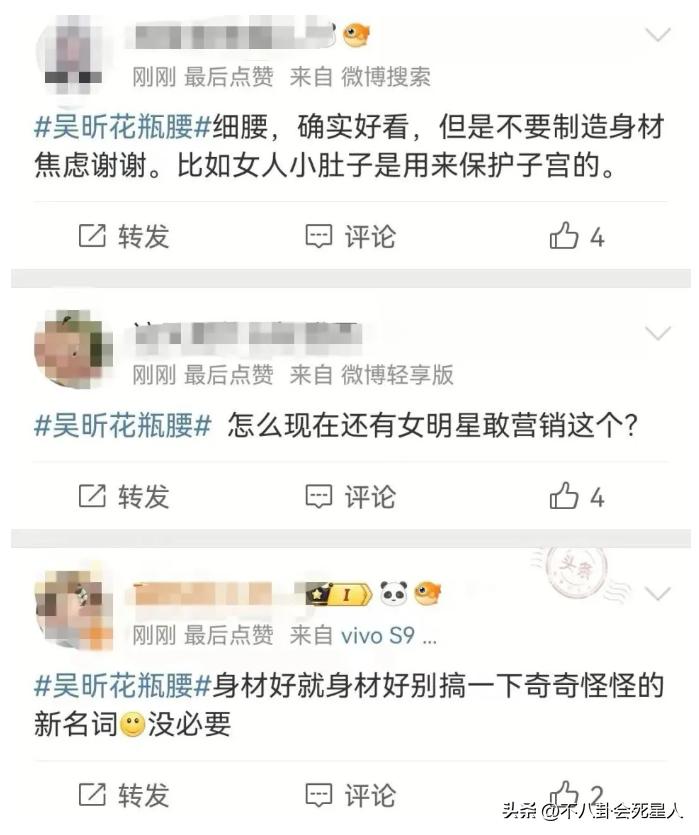Like the post asking about 女明星营销
Image resolution: width=699 pixels, height=835 pixels.
(x=576, y=496)
